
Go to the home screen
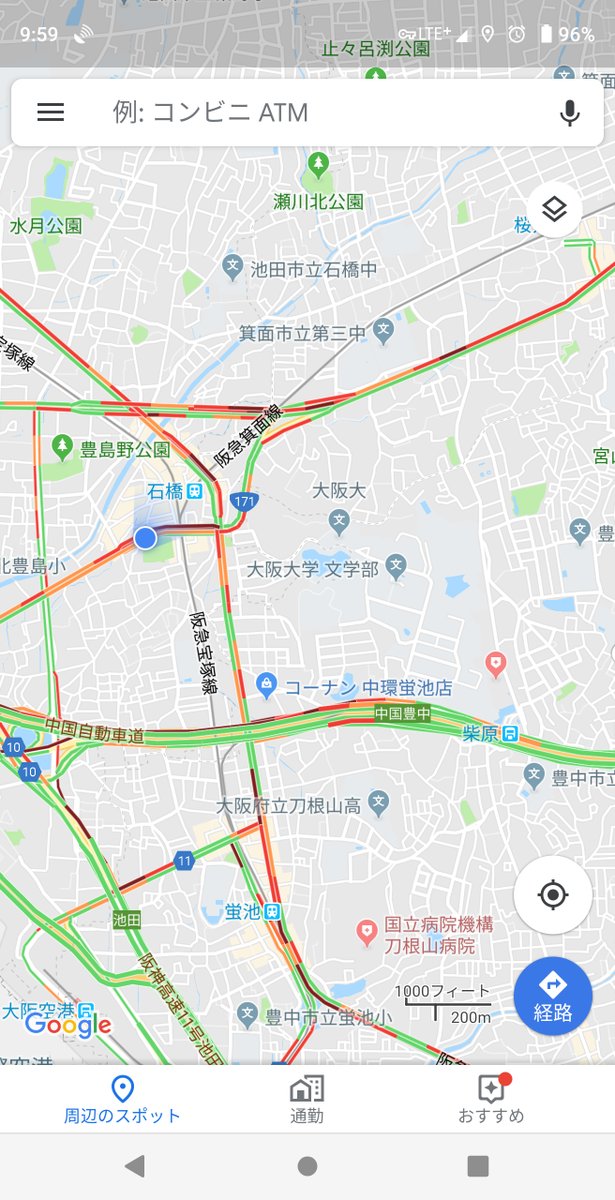(307, 1166)
